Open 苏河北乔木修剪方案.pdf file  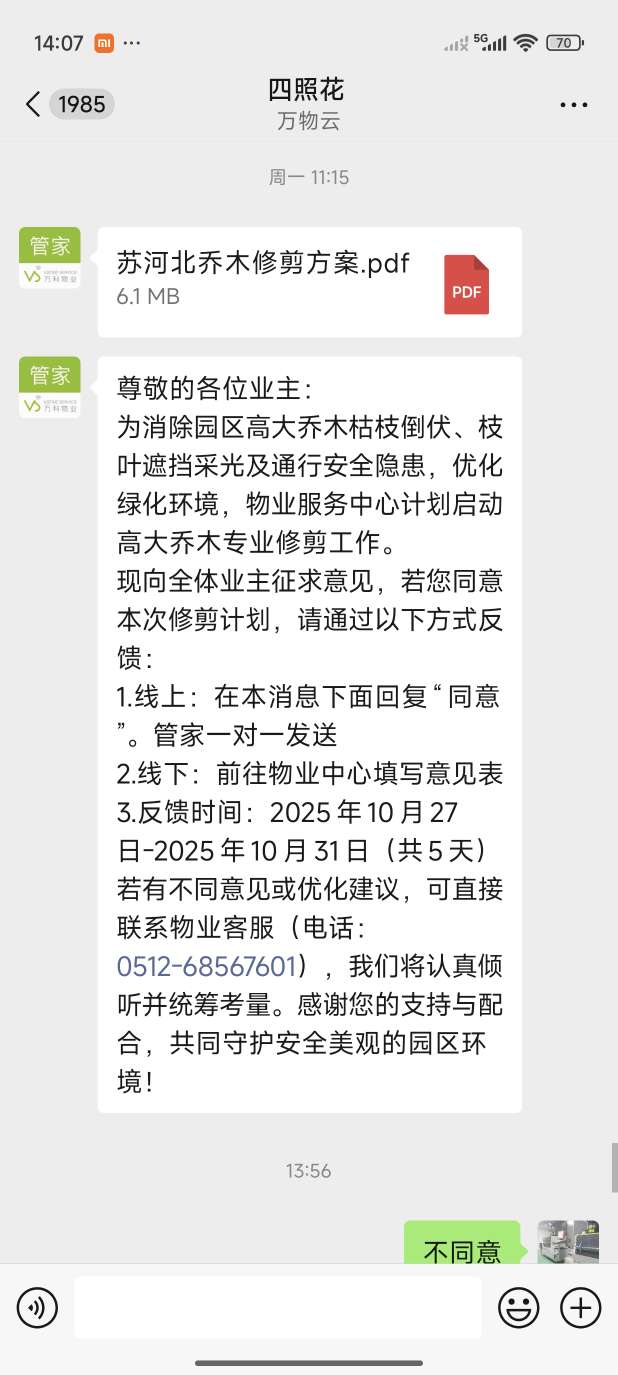(x=309, y=281)
